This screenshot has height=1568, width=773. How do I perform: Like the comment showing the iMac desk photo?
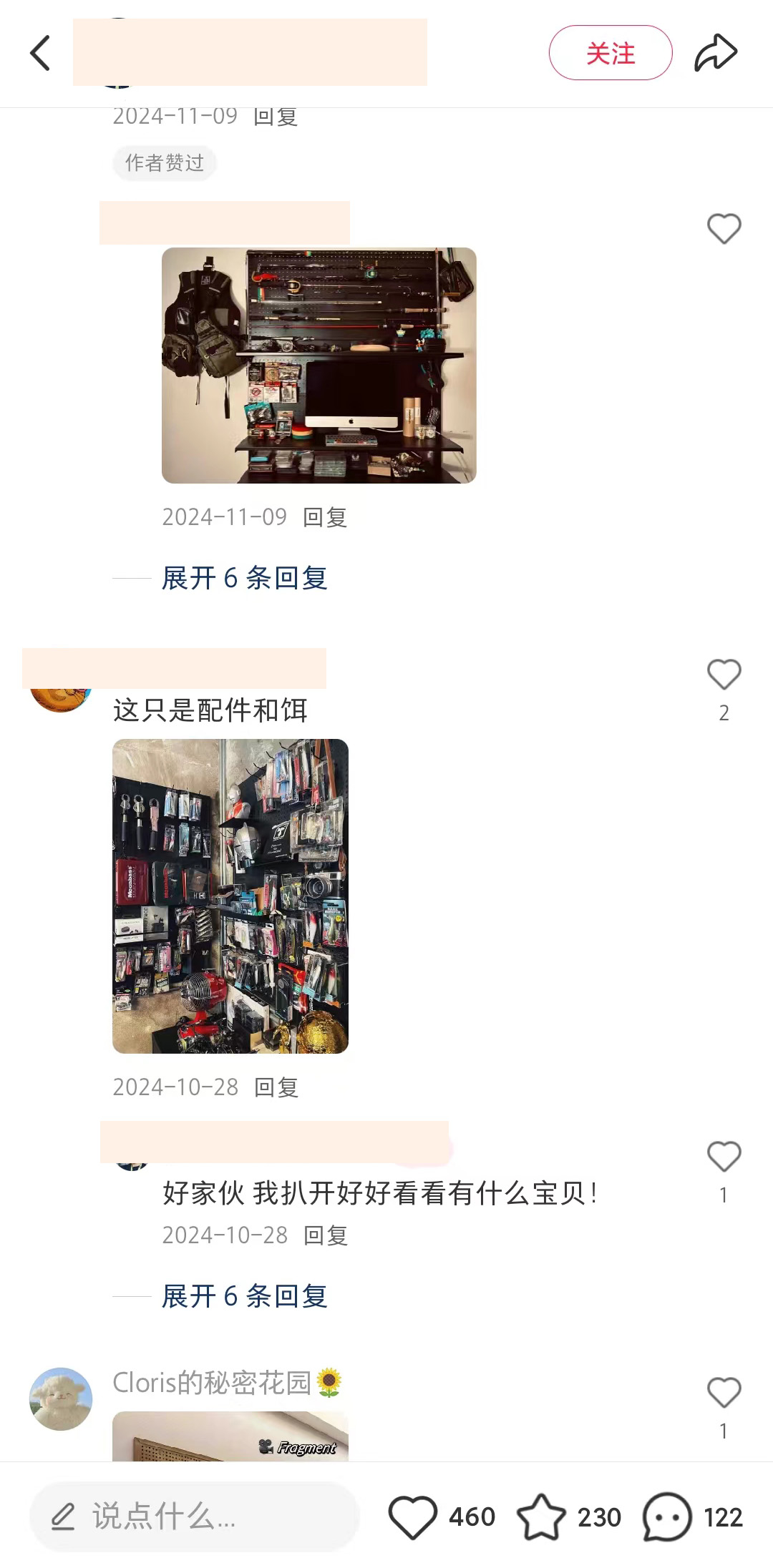pos(725,227)
